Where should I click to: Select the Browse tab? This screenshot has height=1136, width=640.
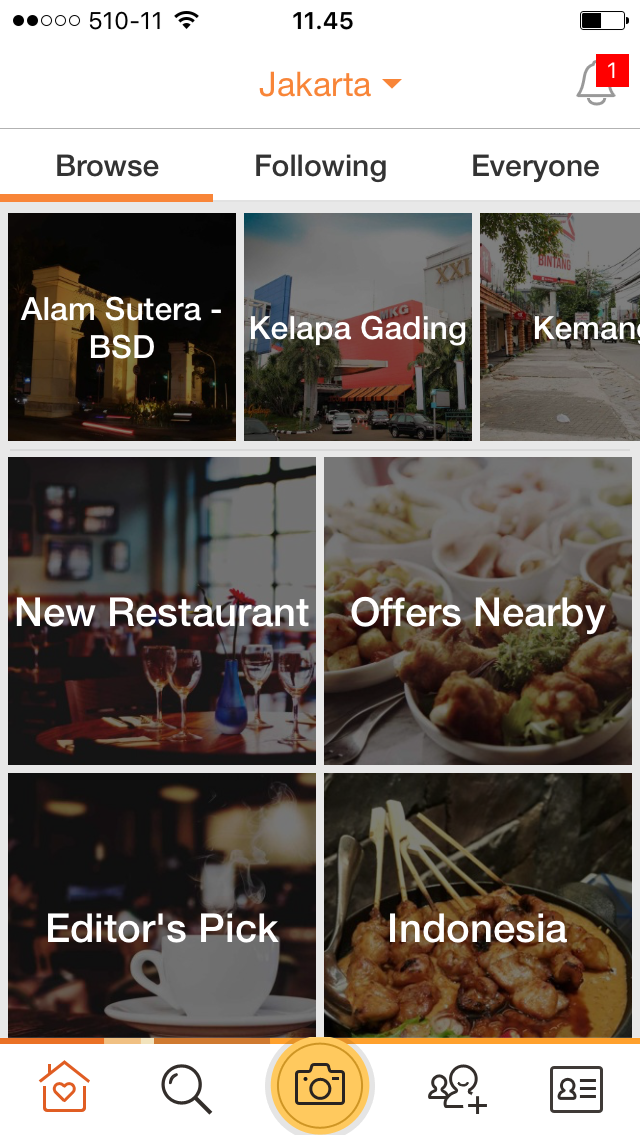107,166
